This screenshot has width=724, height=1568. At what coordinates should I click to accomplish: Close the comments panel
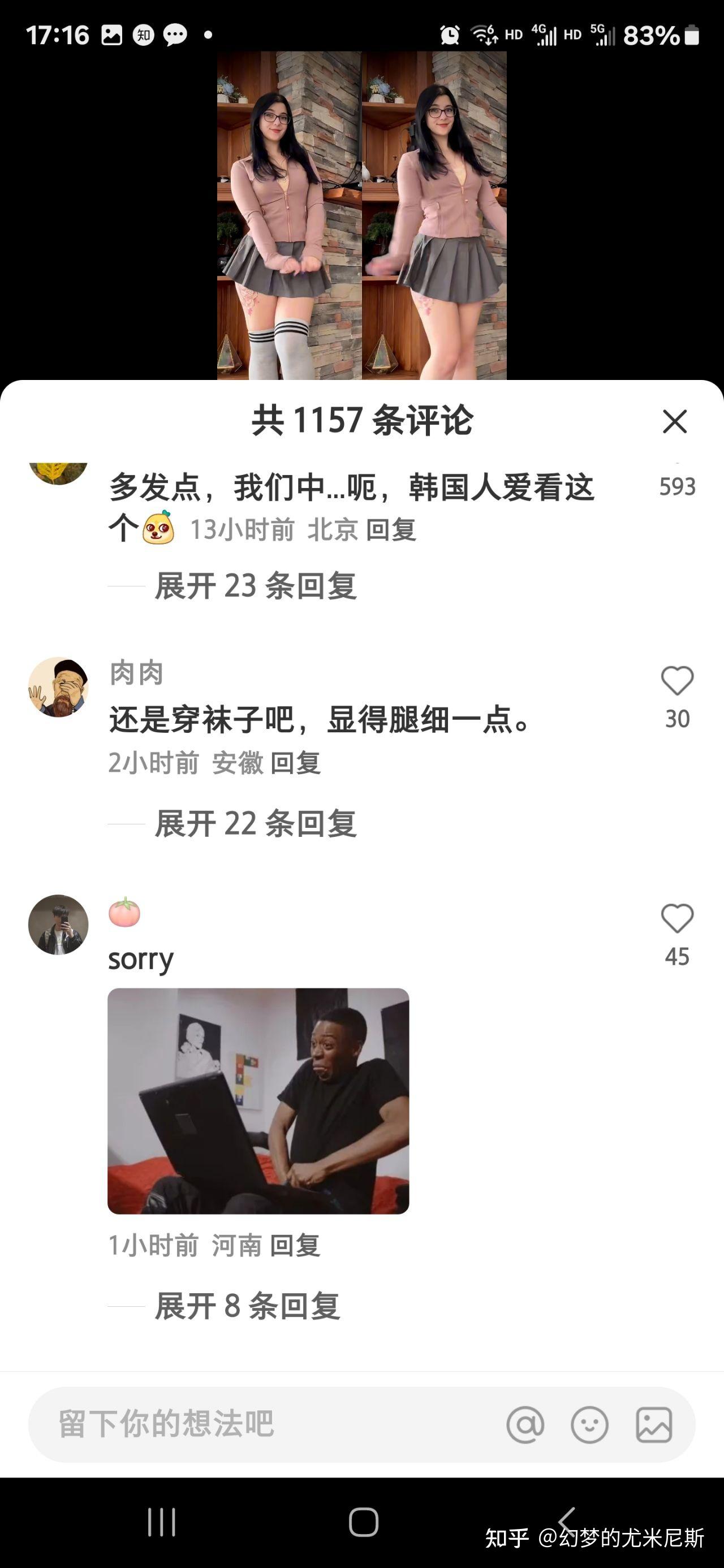click(674, 421)
